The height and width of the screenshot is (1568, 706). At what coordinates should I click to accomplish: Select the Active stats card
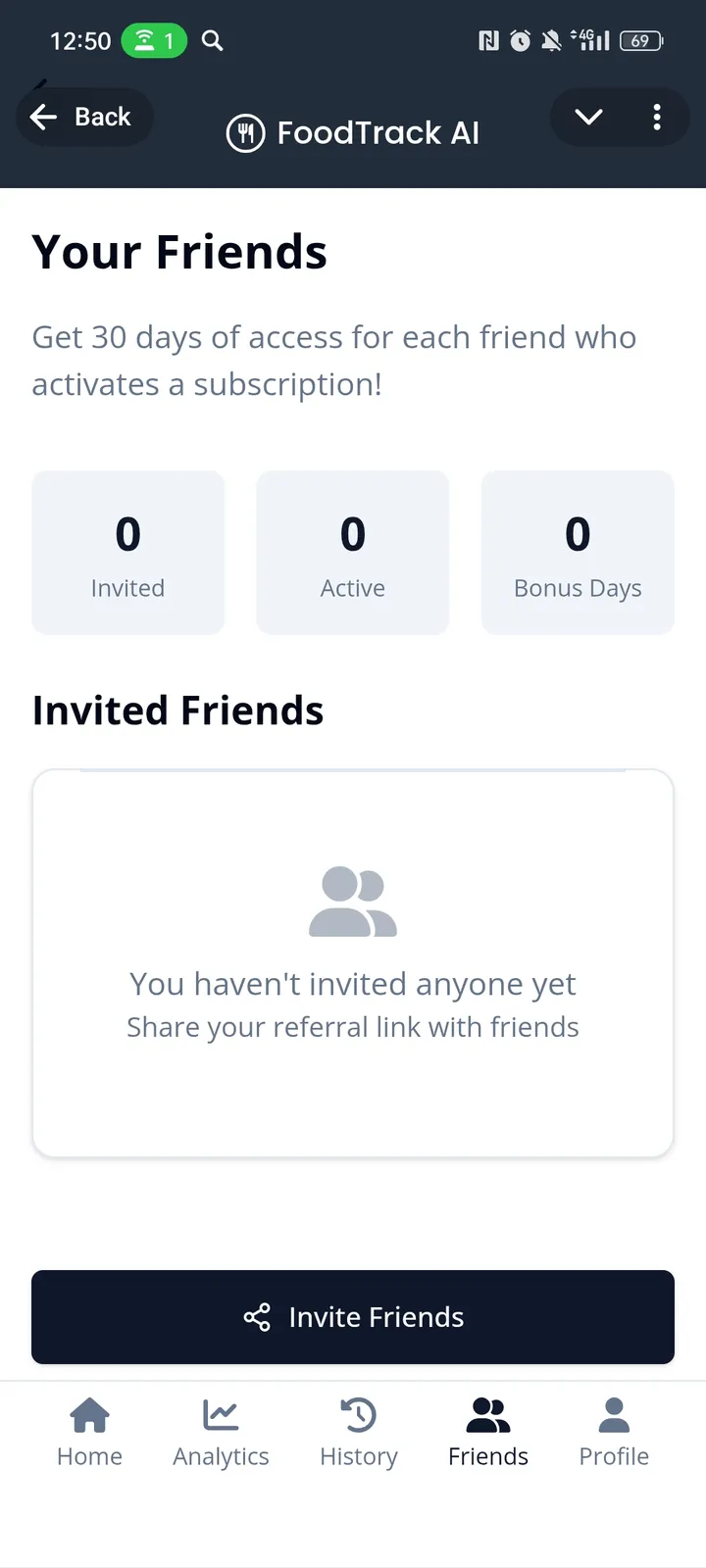[352, 552]
